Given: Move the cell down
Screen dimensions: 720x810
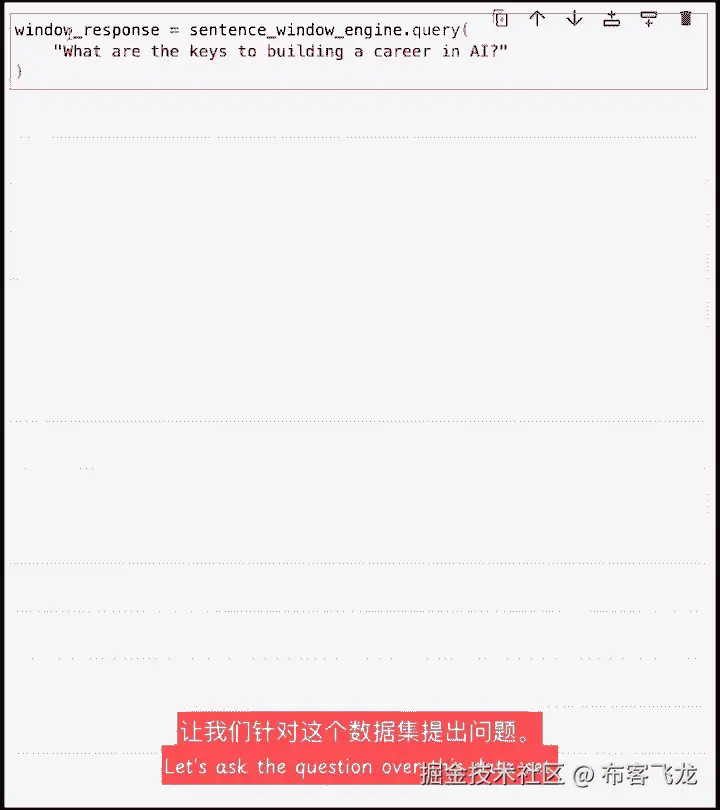Looking at the screenshot, I should tap(574, 18).
